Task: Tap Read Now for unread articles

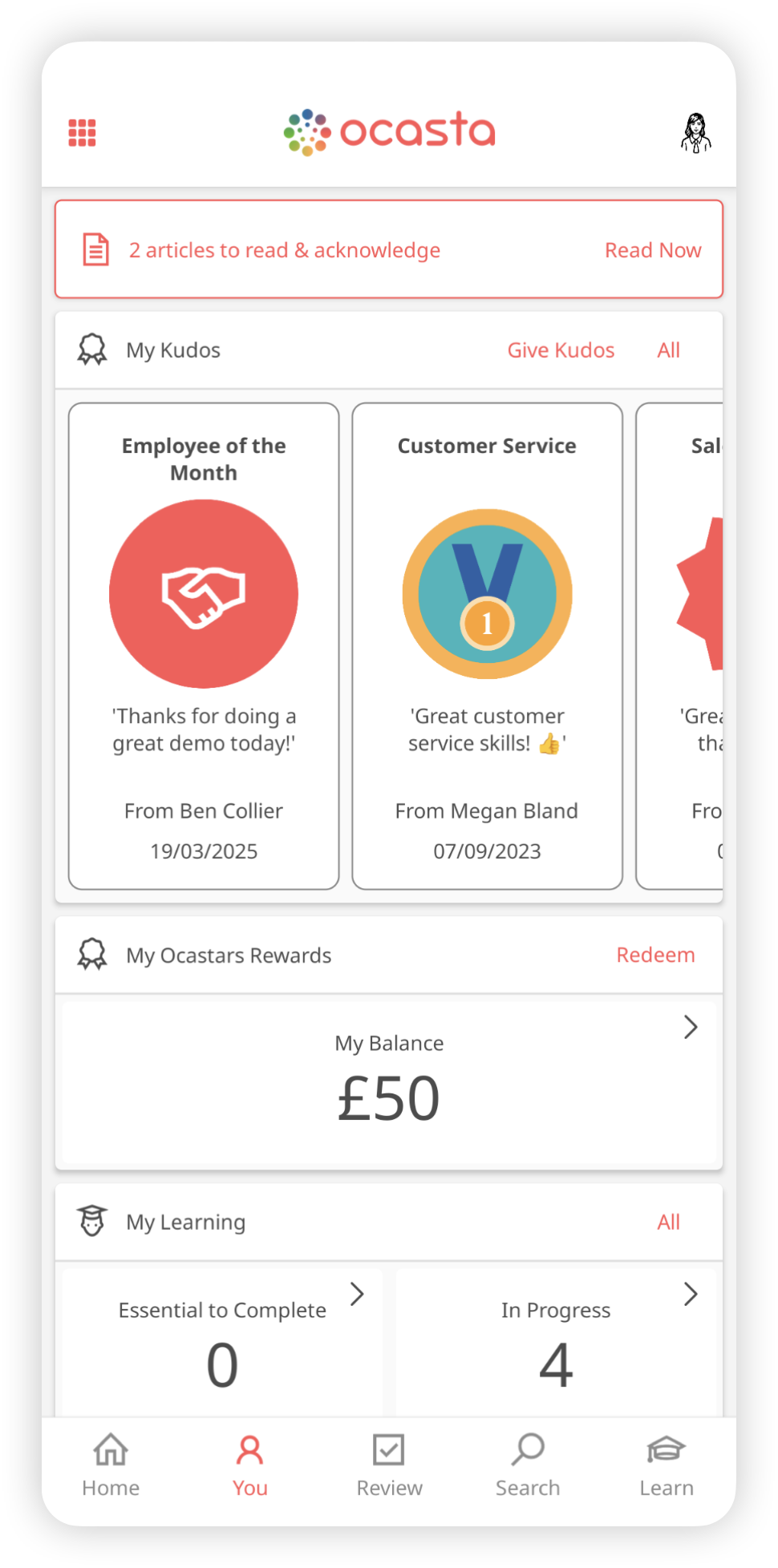Action: coord(652,250)
